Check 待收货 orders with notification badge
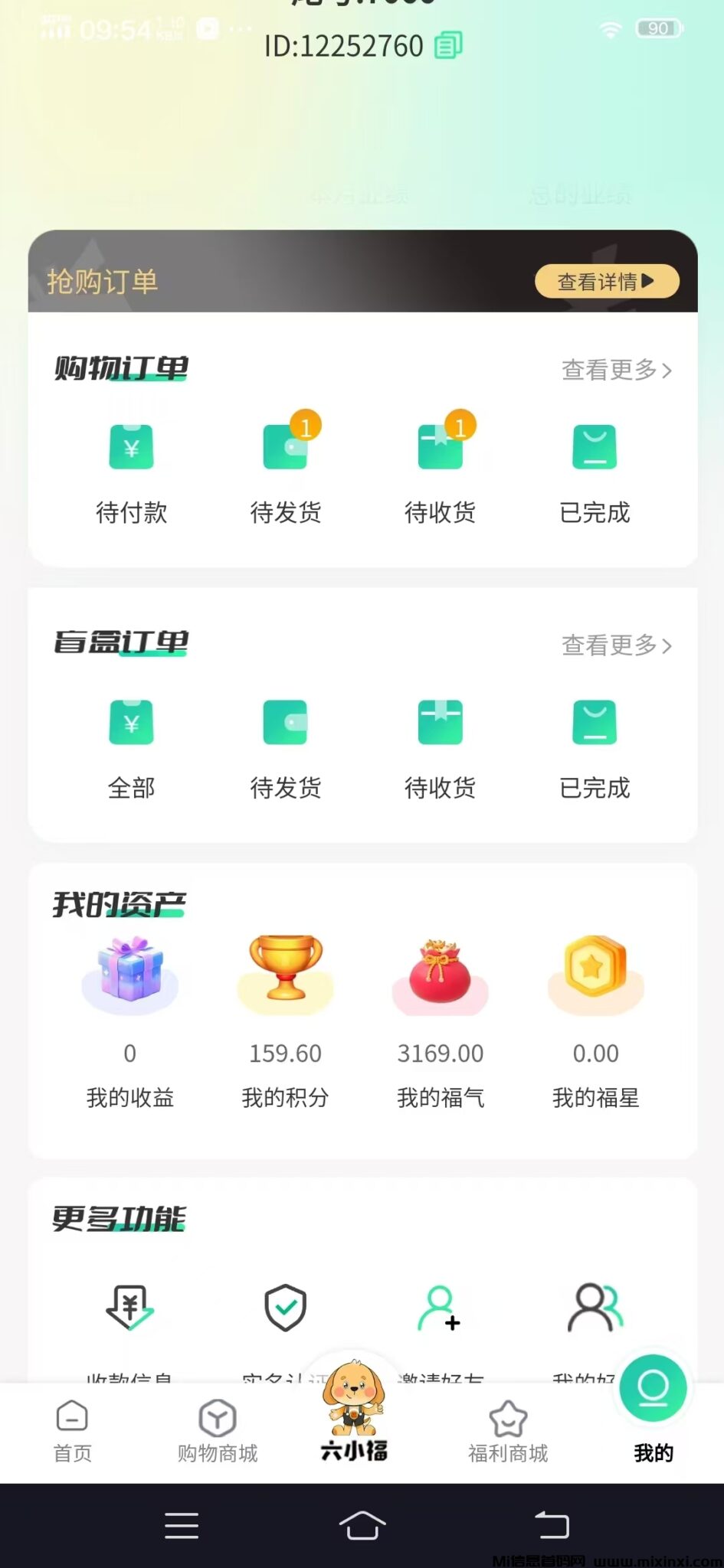The height and width of the screenshot is (1568, 724). 440,446
